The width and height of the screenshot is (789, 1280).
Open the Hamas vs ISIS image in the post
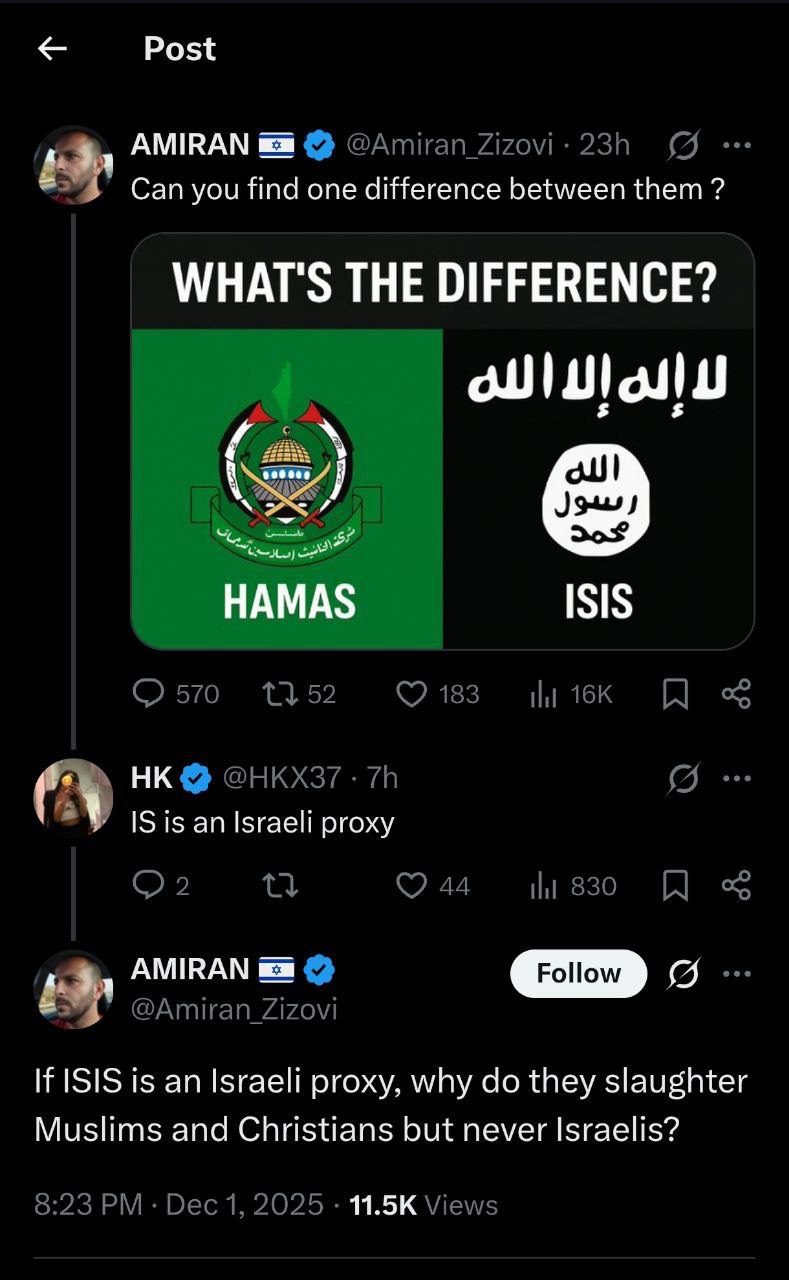[x=442, y=441]
